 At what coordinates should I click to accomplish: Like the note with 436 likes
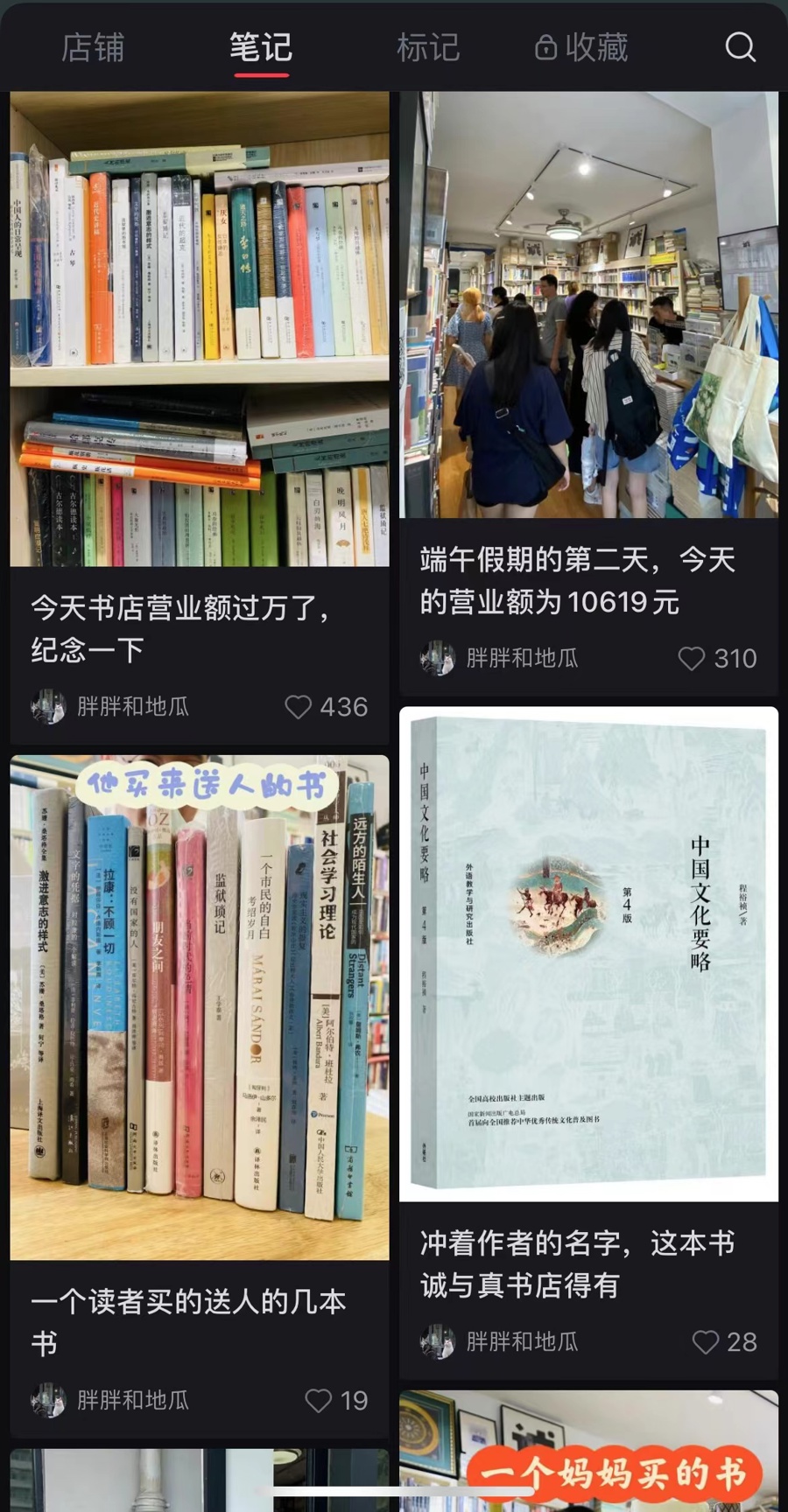pyautogui.click(x=299, y=707)
